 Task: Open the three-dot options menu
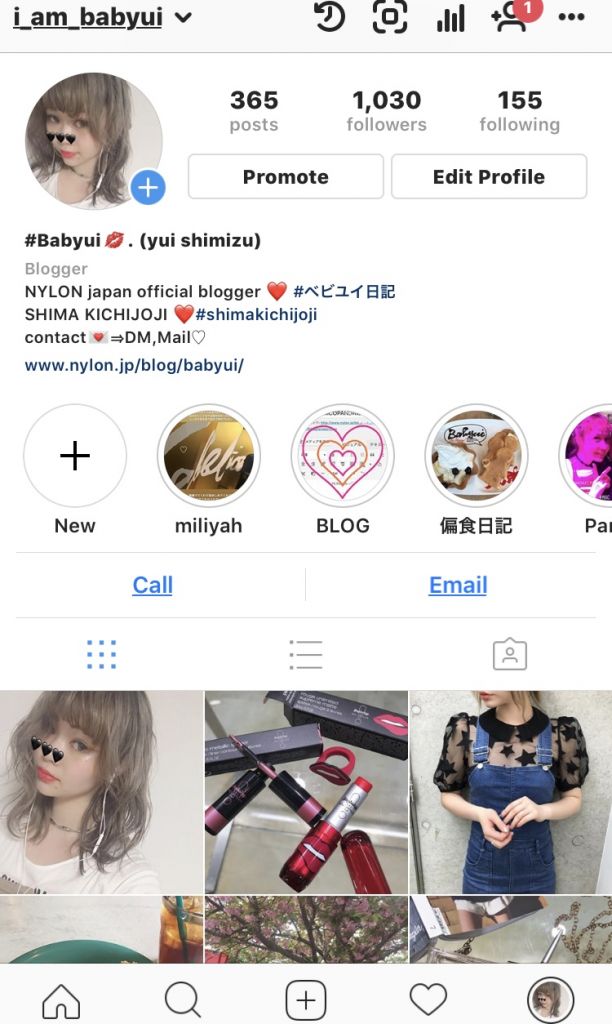(x=571, y=17)
